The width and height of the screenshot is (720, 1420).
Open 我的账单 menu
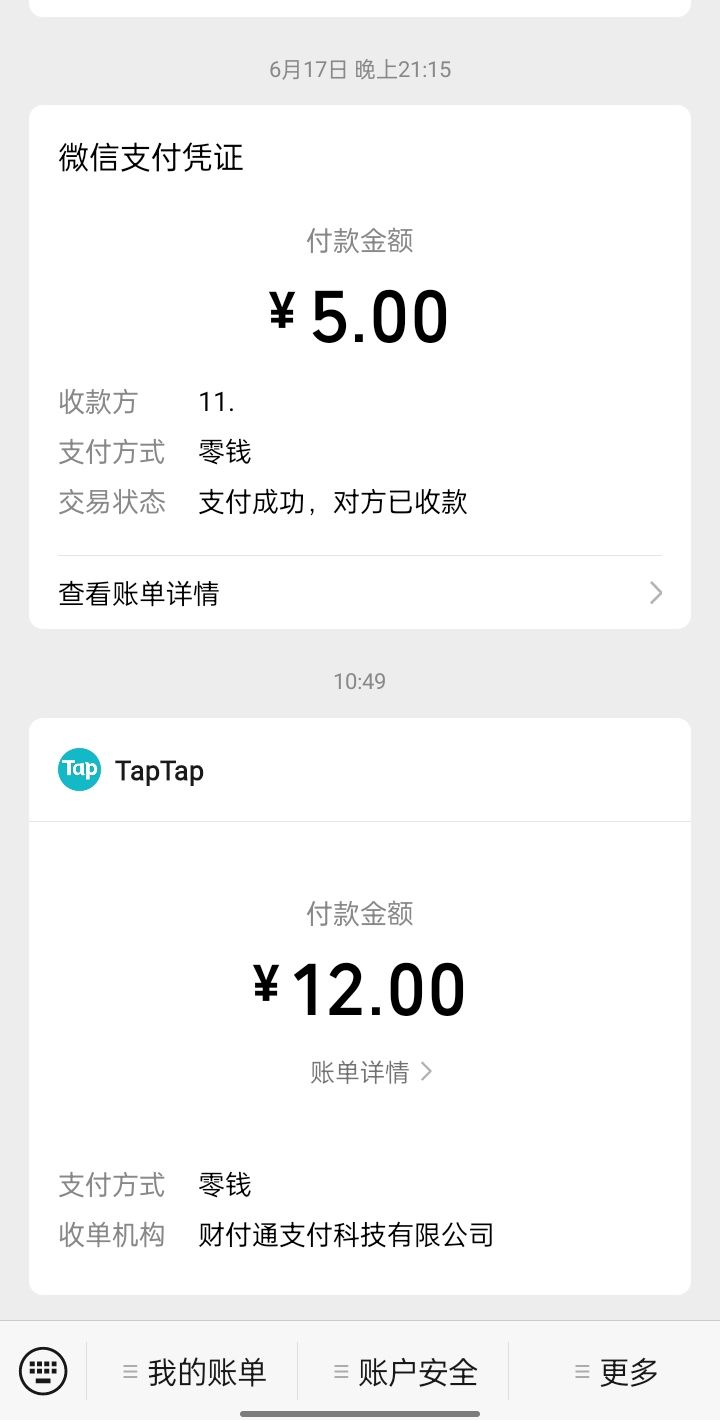[194, 1372]
